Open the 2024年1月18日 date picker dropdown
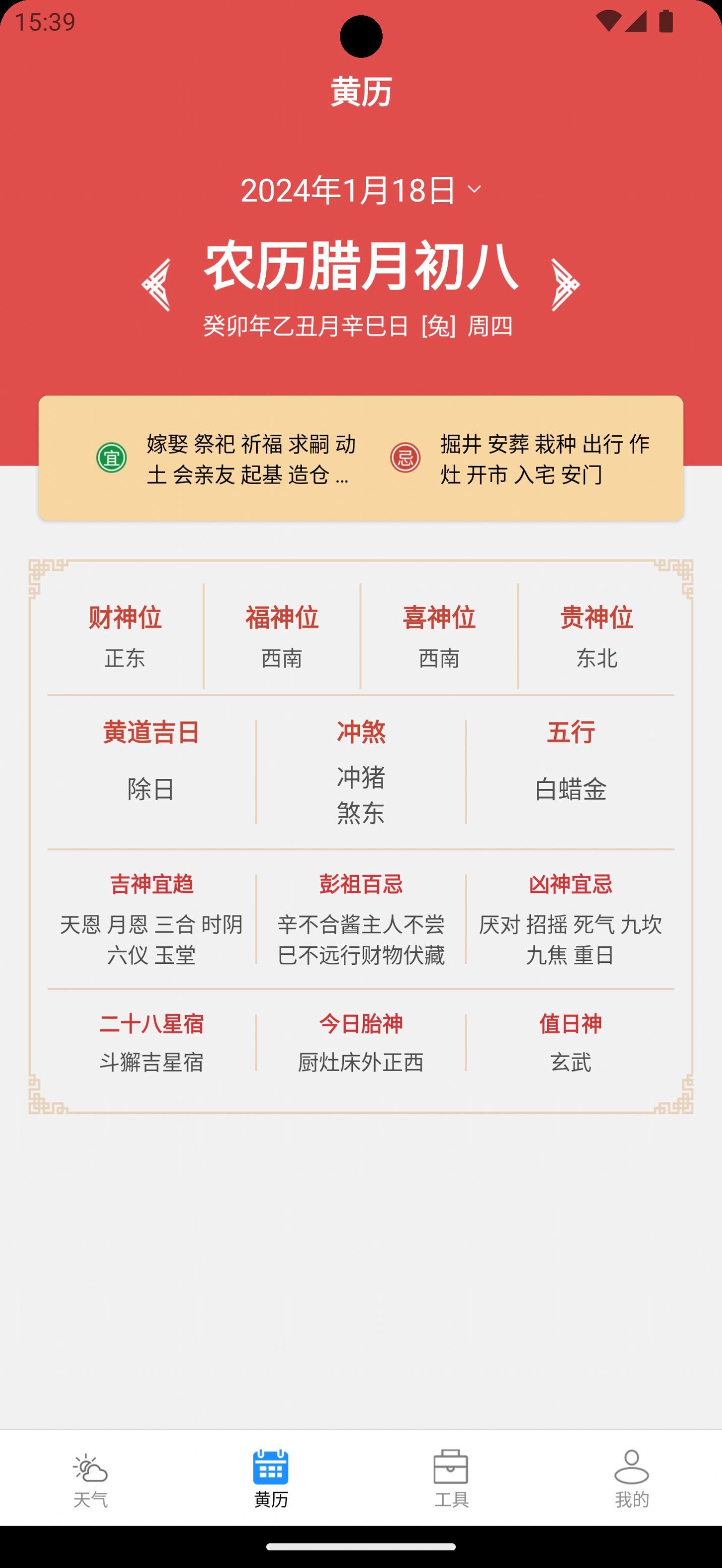Image resolution: width=722 pixels, height=1568 pixels. point(360,190)
